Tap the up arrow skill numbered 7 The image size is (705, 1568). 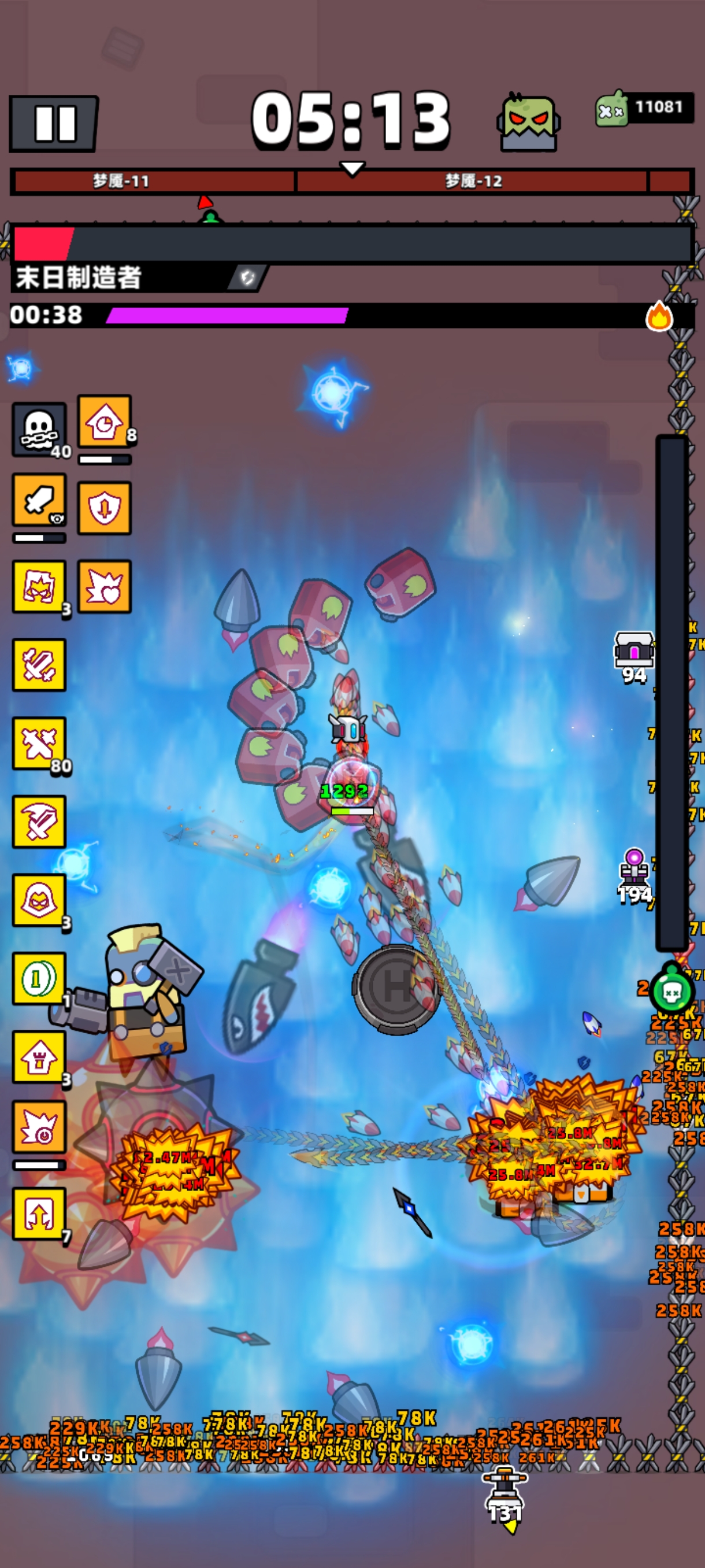pyautogui.click(x=39, y=1213)
